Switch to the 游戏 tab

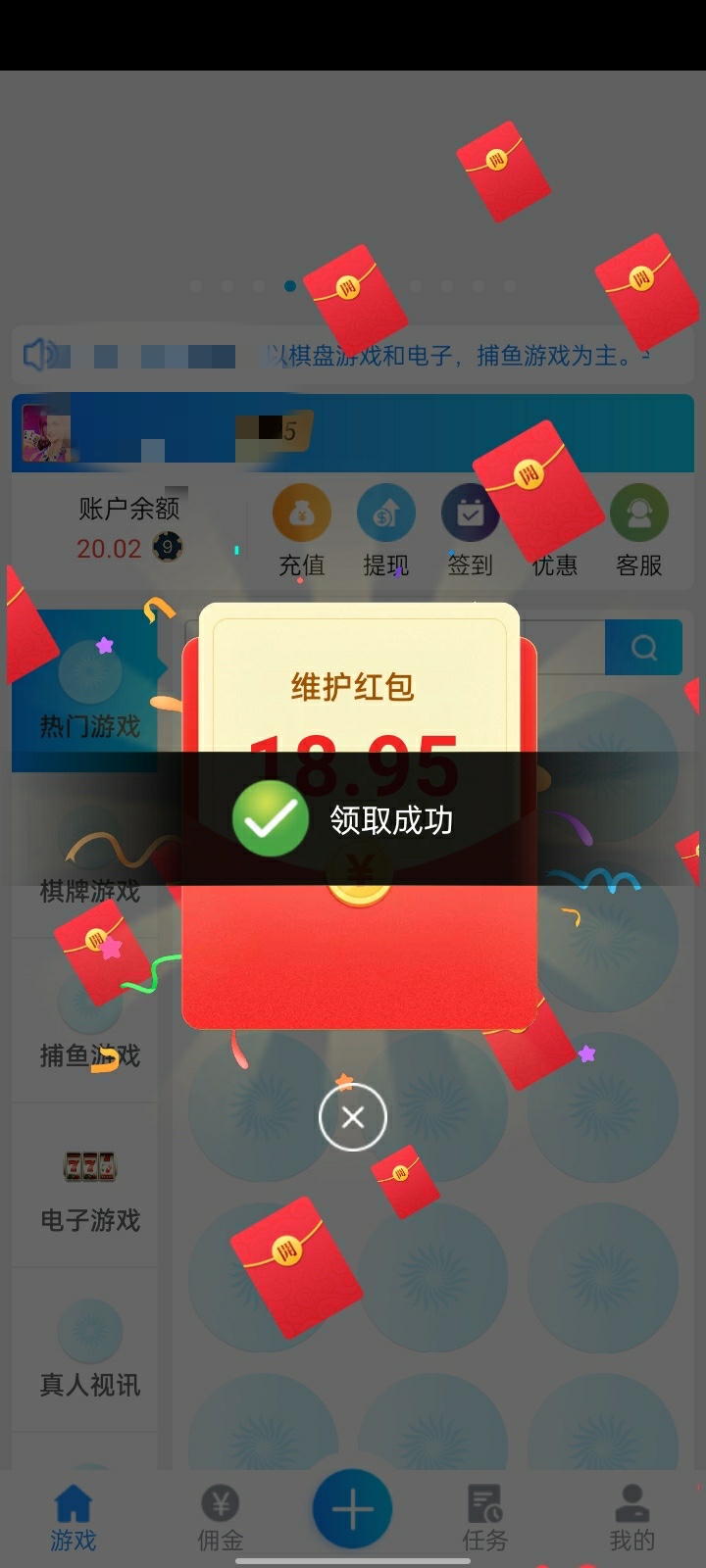tap(74, 1518)
